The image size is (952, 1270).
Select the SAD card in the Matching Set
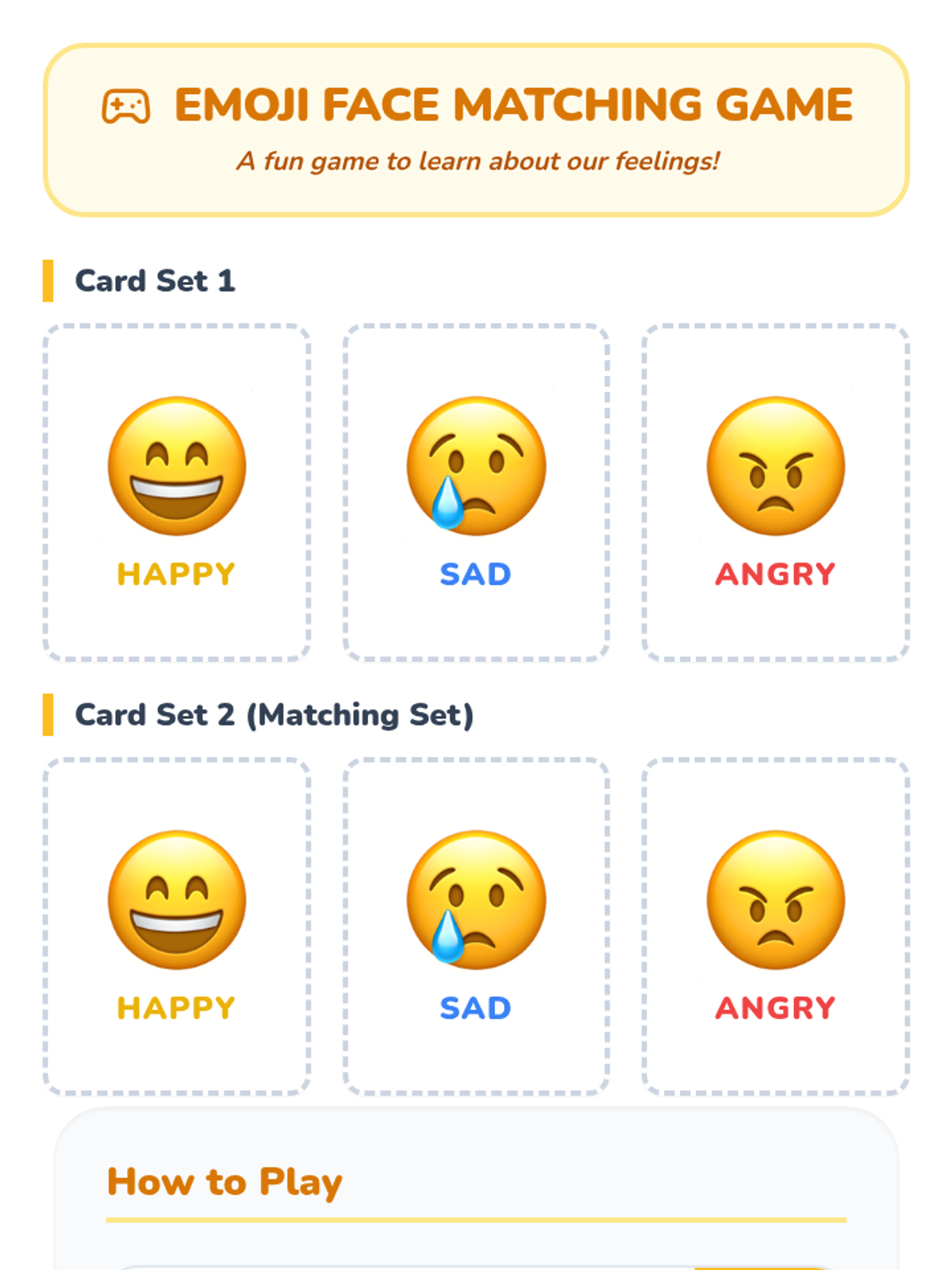click(476, 926)
